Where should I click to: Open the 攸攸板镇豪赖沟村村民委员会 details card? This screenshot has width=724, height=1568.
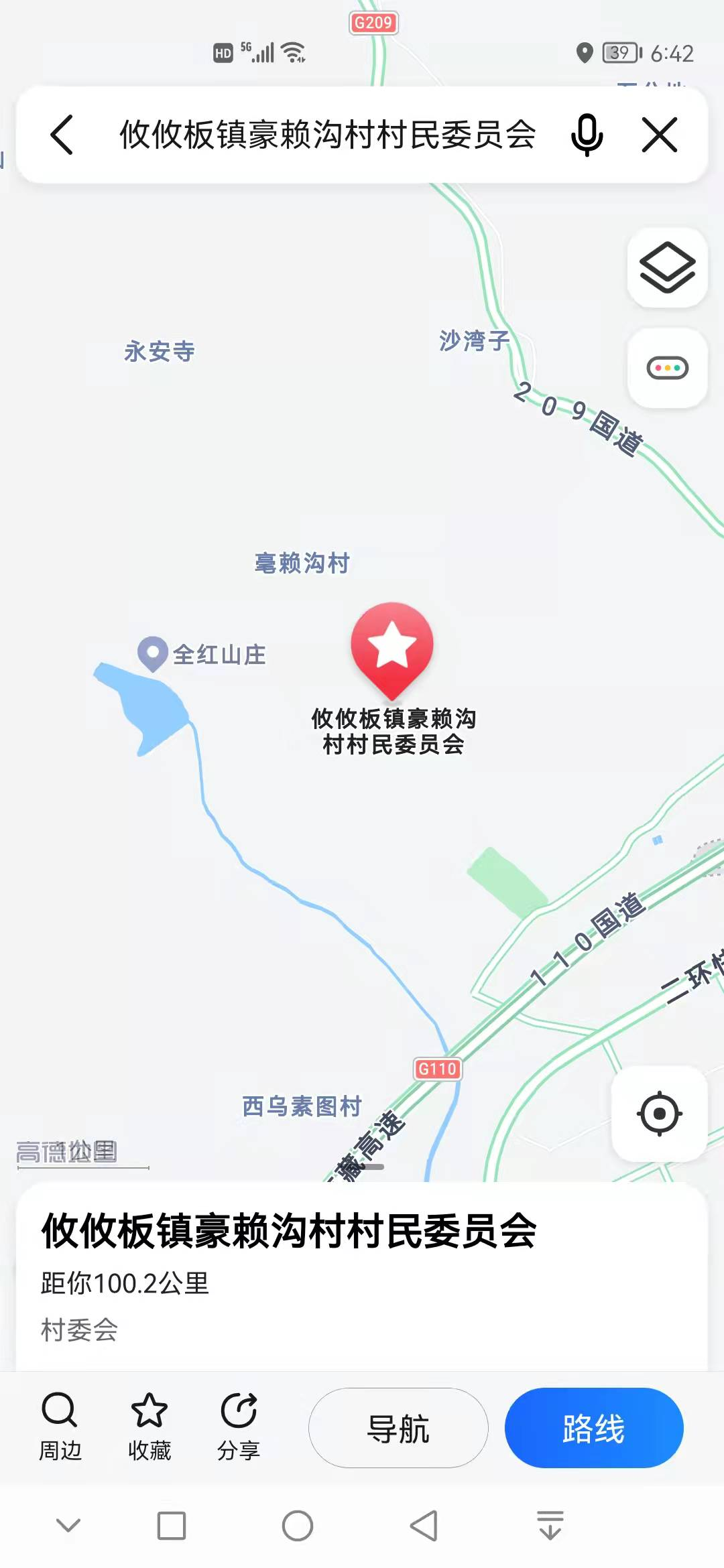click(362, 1277)
